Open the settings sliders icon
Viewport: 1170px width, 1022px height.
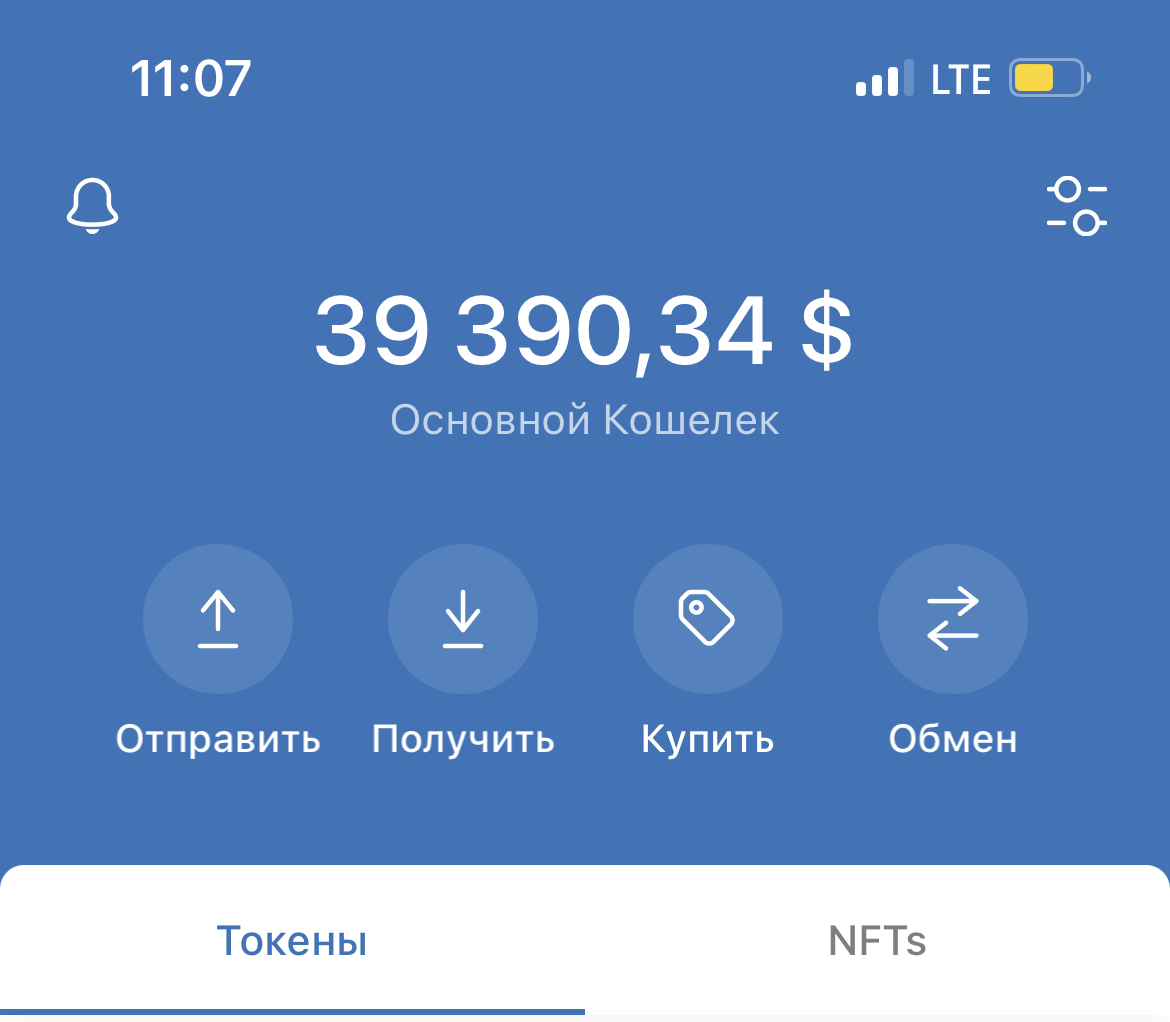[1077, 206]
